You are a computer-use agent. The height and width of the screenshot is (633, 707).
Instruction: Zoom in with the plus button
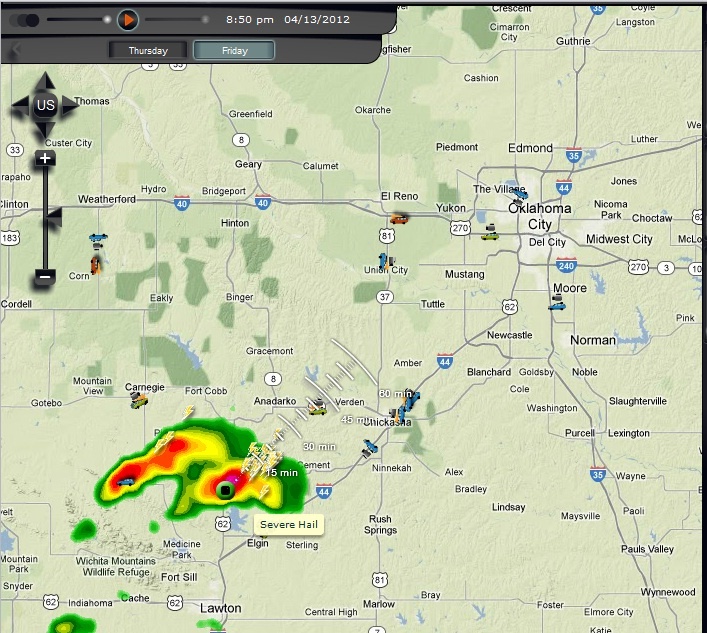point(45,158)
